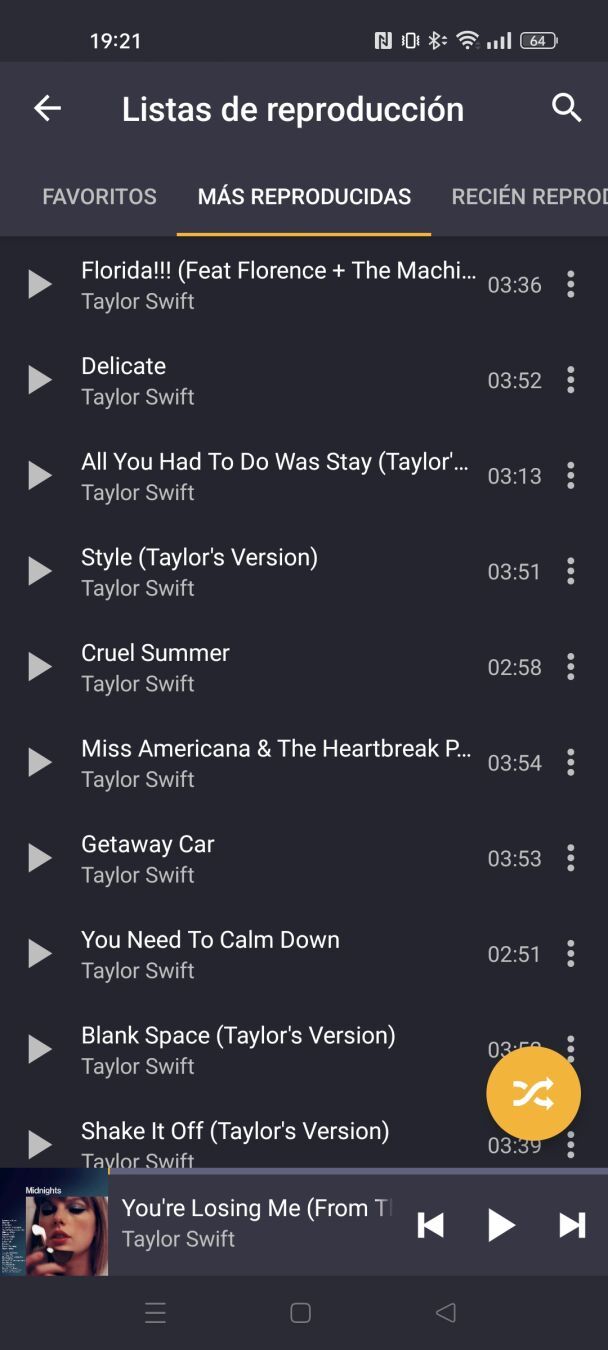Resume playback of You're Losing Me
The image size is (608, 1350).
coord(500,1225)
